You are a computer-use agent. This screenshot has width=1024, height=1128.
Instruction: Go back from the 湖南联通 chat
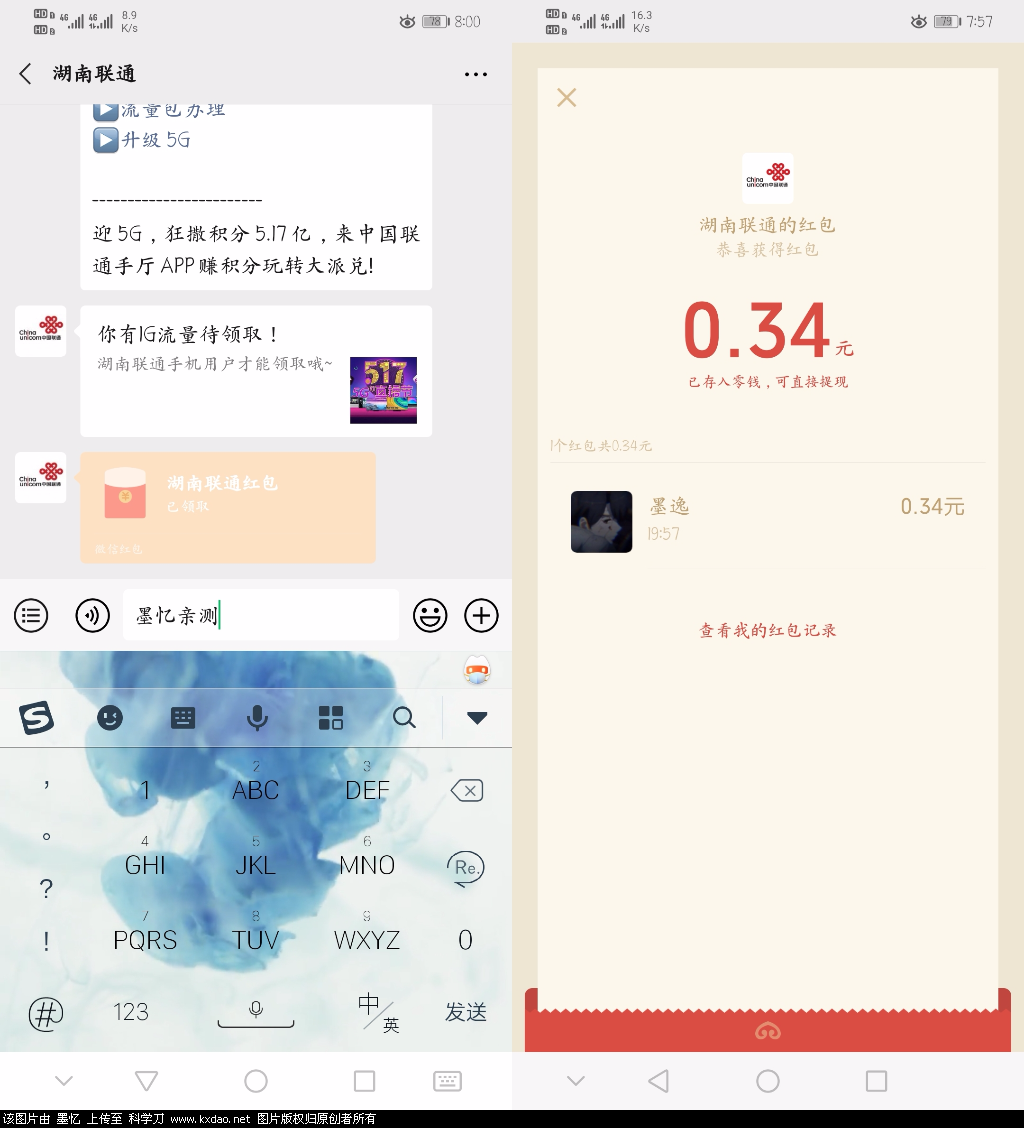pos(26,74)
